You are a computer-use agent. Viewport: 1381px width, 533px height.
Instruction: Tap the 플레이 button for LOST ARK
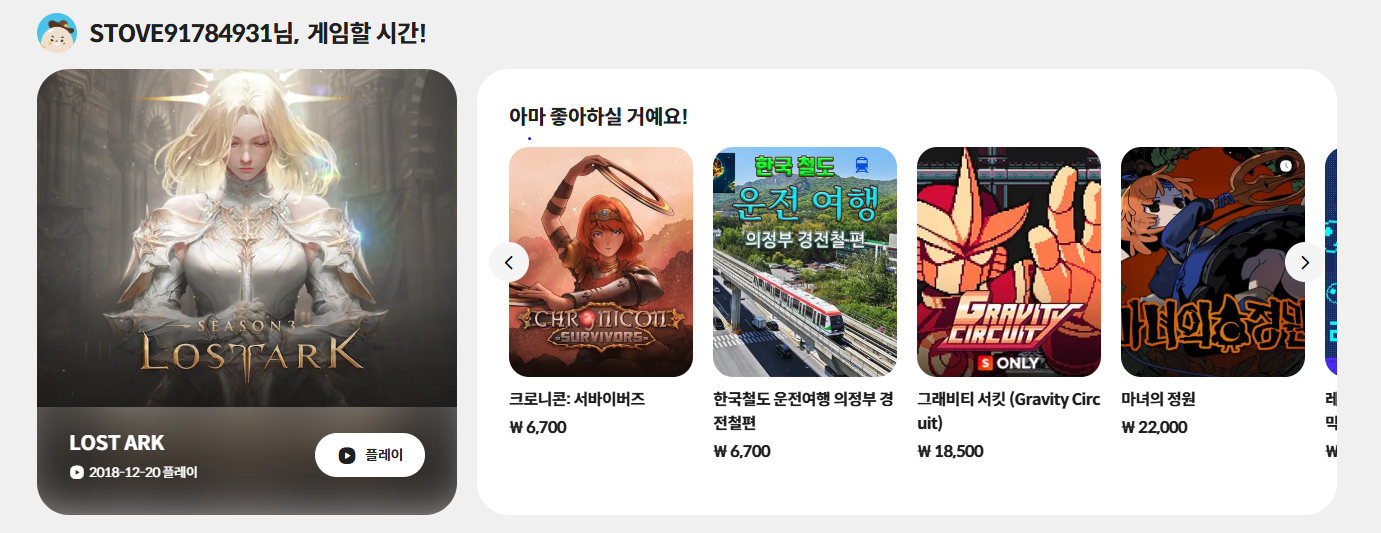point(369,455)
